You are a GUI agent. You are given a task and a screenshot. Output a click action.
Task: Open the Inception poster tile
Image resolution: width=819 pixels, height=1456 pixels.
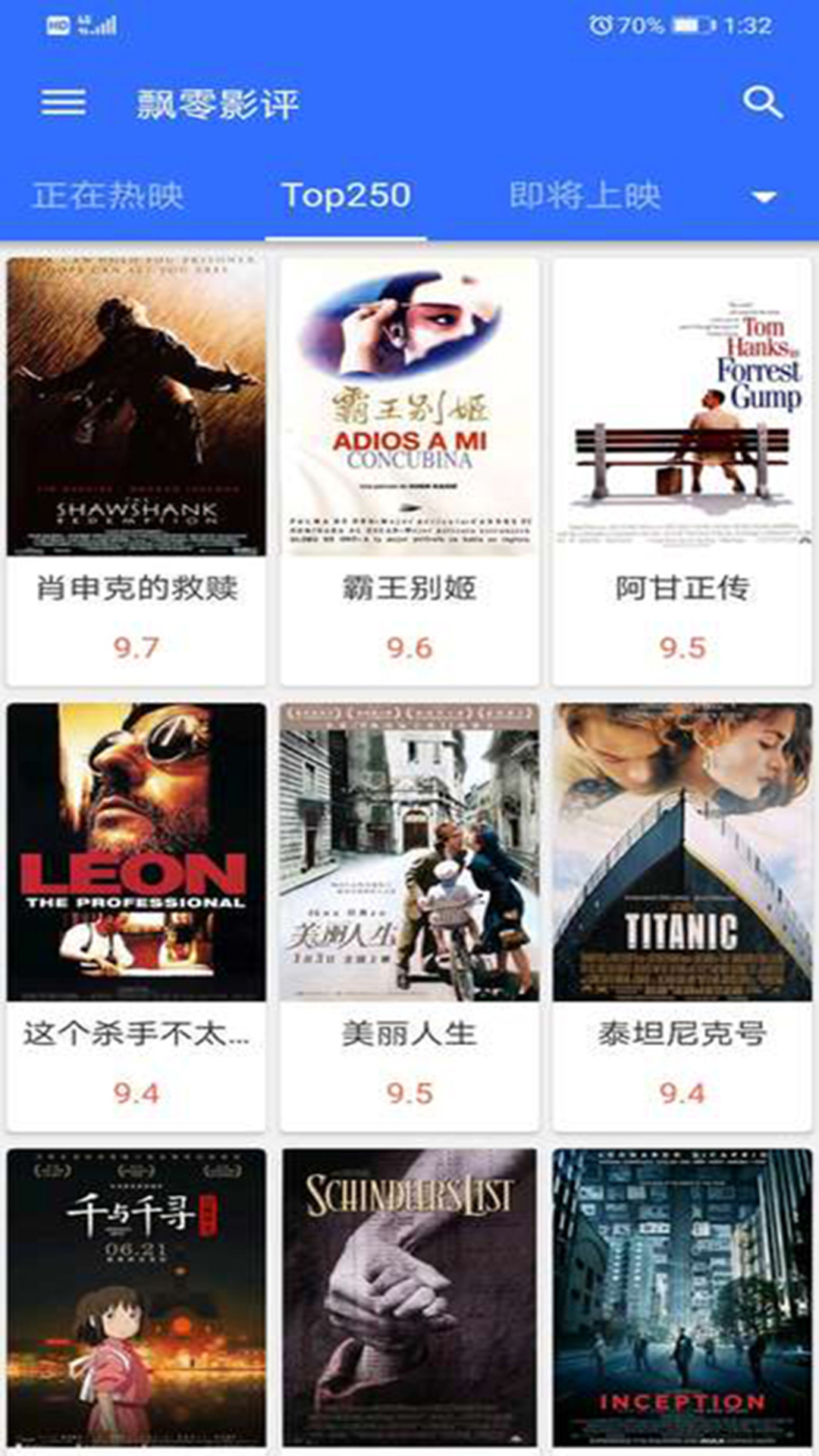click(682, 1298)
